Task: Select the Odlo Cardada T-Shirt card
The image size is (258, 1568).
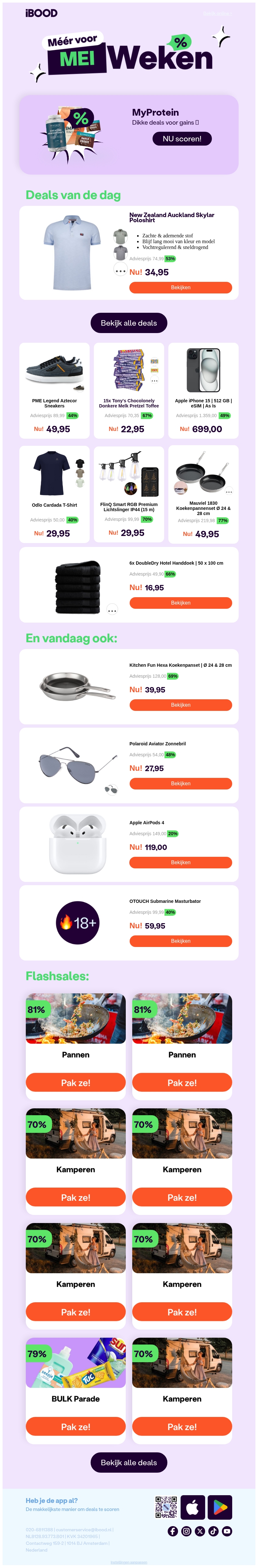Action: 54,494
